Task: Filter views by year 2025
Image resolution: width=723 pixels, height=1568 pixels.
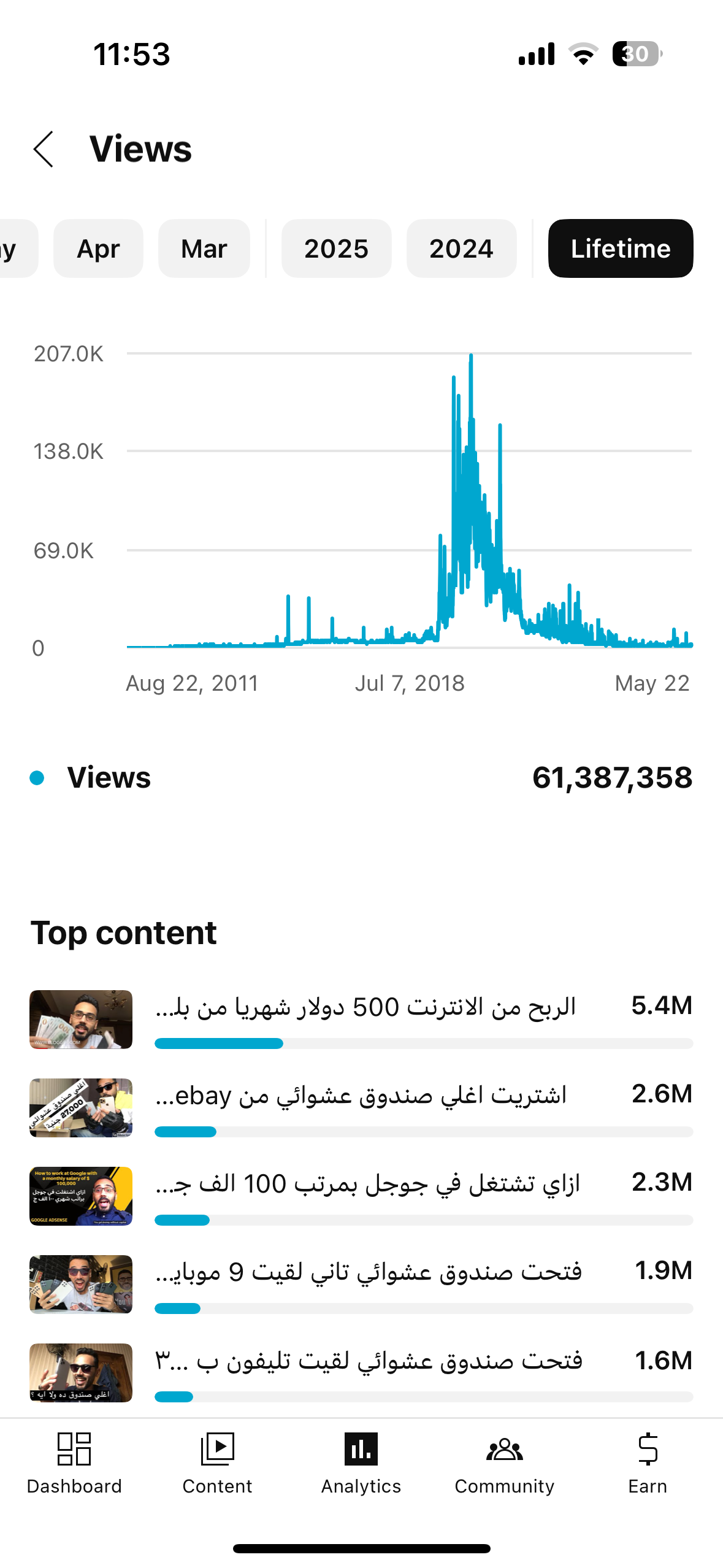Action: tap(336, 248)
